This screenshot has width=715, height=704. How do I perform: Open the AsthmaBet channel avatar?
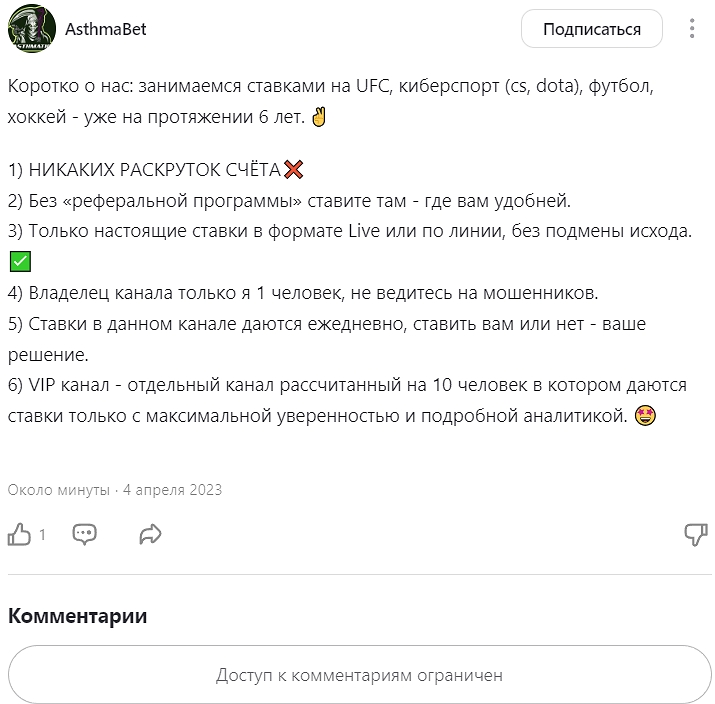click(x=32, y=30)
